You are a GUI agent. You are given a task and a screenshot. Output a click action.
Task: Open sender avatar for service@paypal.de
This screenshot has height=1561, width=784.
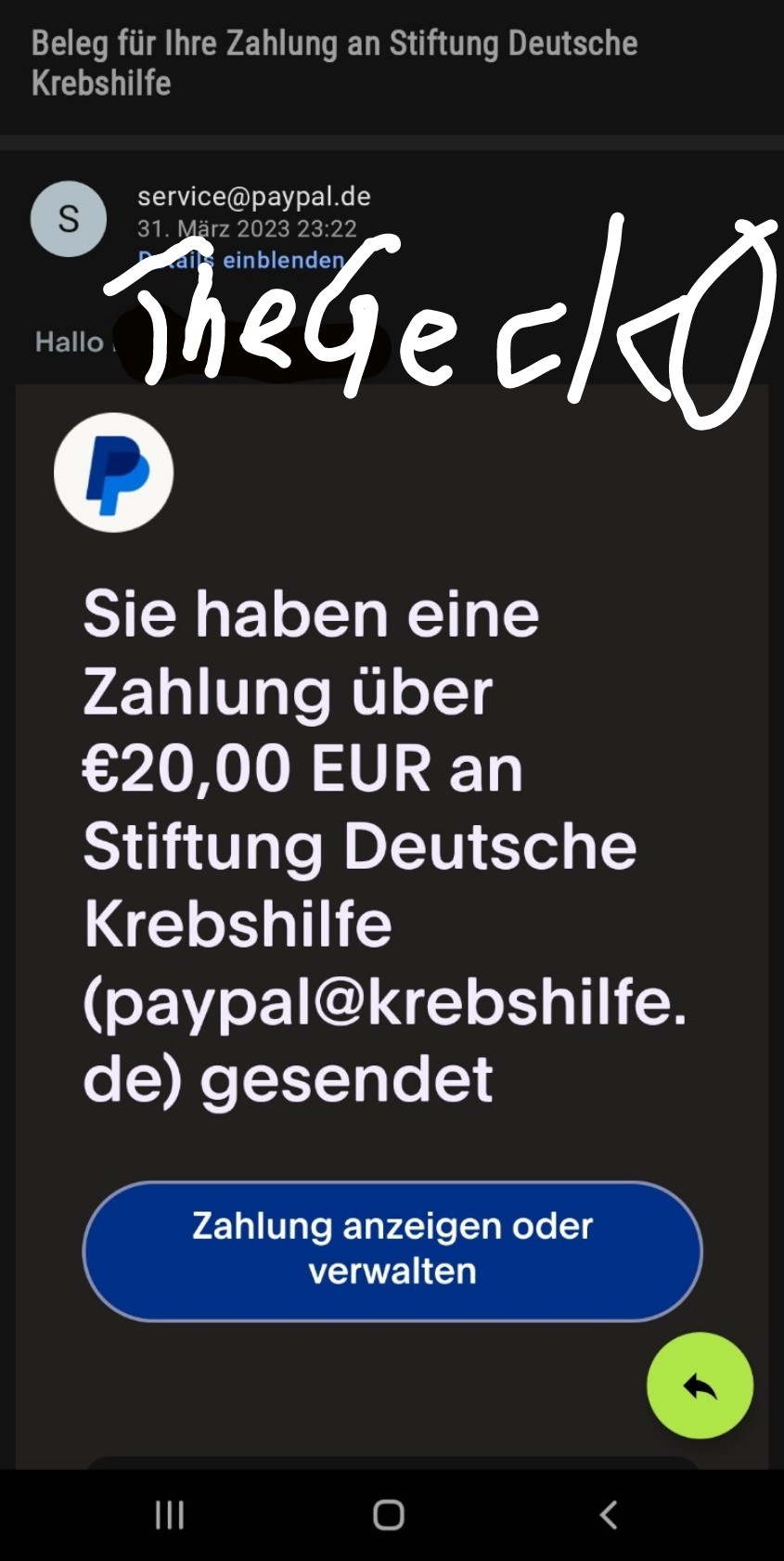(69, 219)
